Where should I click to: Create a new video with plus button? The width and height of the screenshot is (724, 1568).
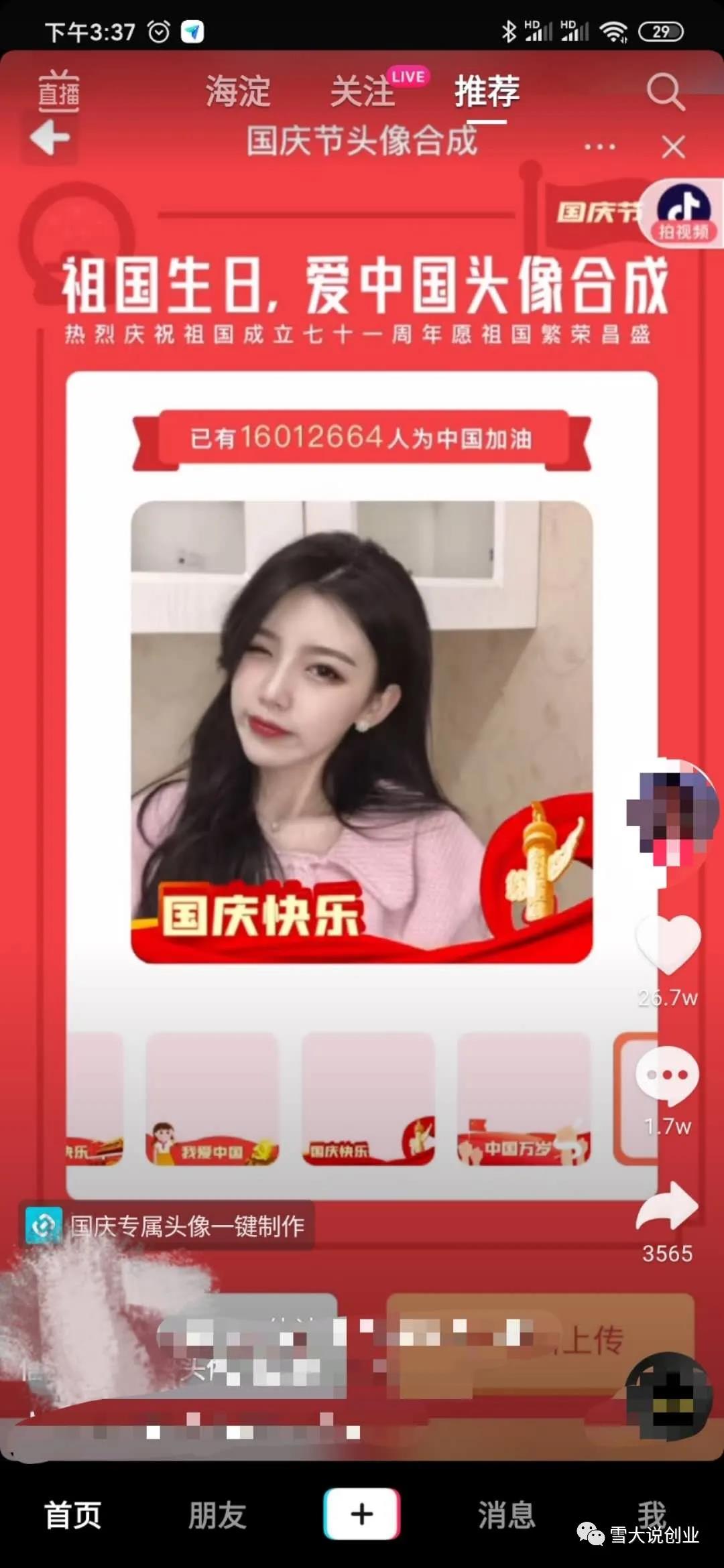click(x=362, y=1514)
